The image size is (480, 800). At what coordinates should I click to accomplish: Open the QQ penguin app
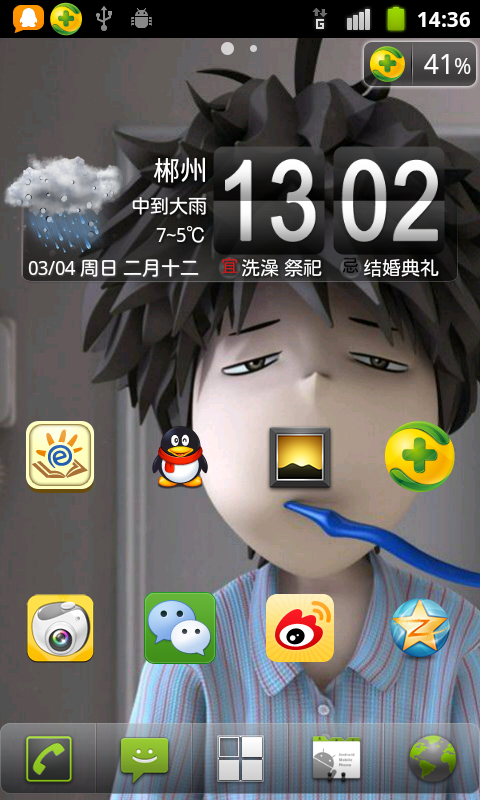180,457
